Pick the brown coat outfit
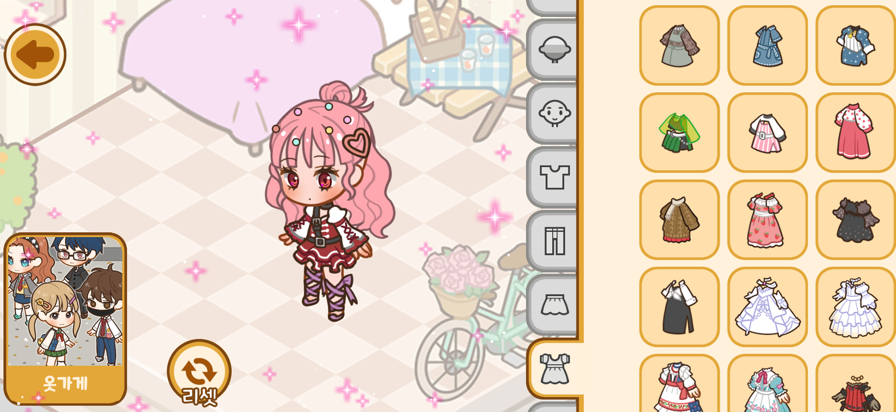The image size is (896, 412). [x=679, y=220]
